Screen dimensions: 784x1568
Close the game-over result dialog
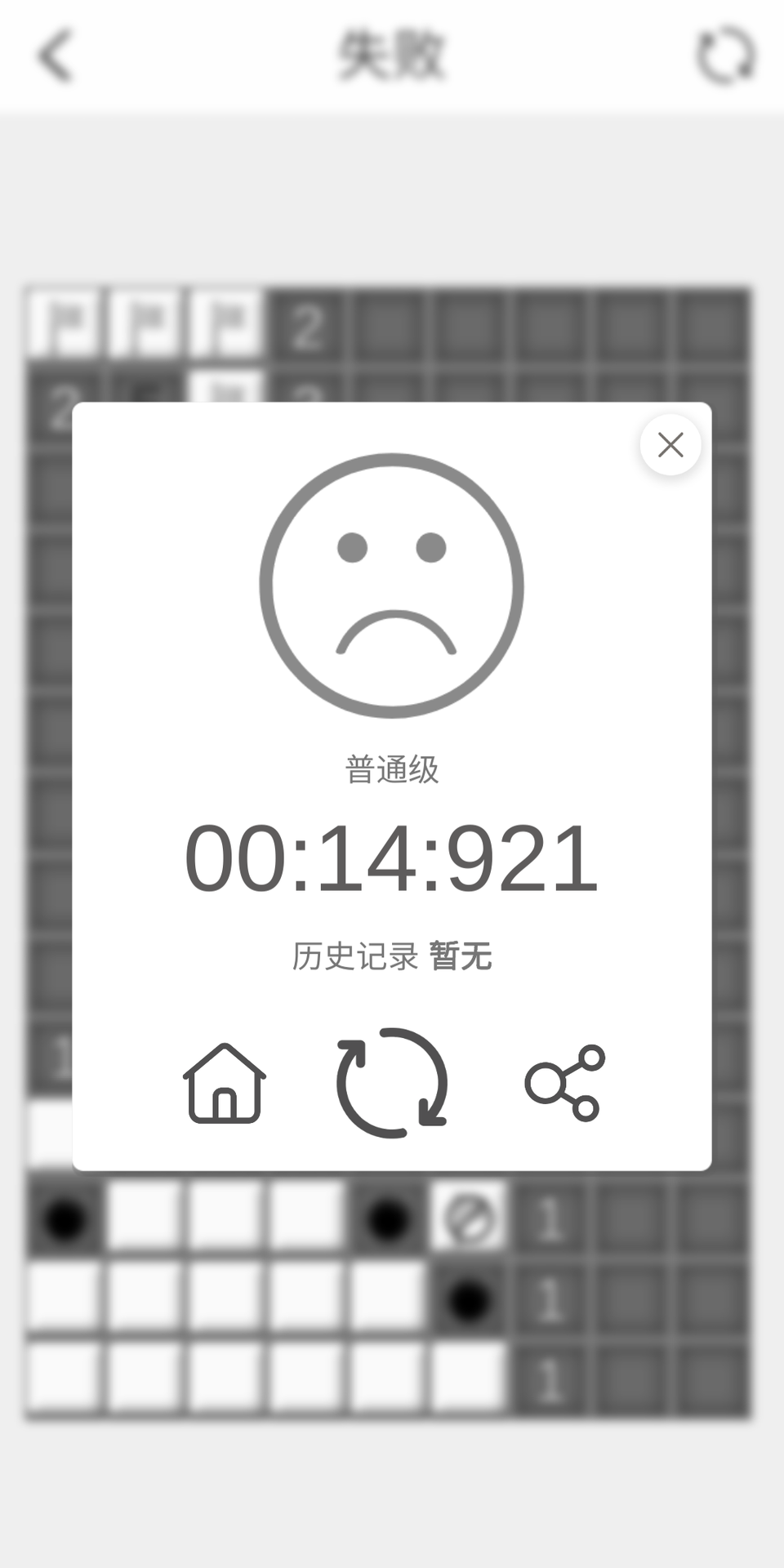tap(670, 445)
